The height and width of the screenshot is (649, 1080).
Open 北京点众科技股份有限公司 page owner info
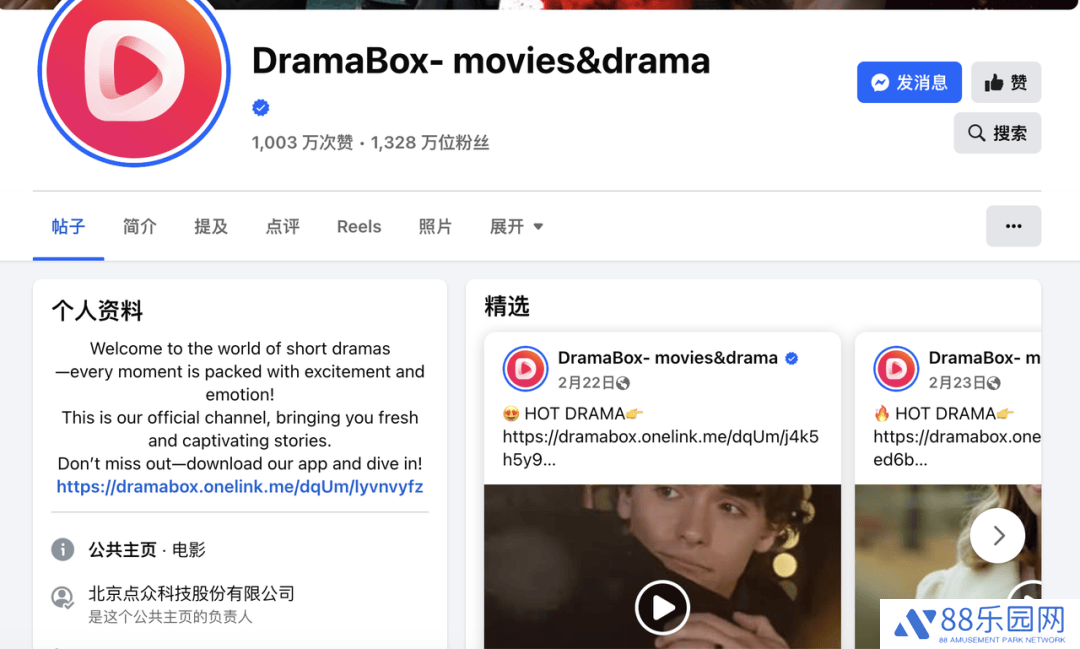[191, 594]
